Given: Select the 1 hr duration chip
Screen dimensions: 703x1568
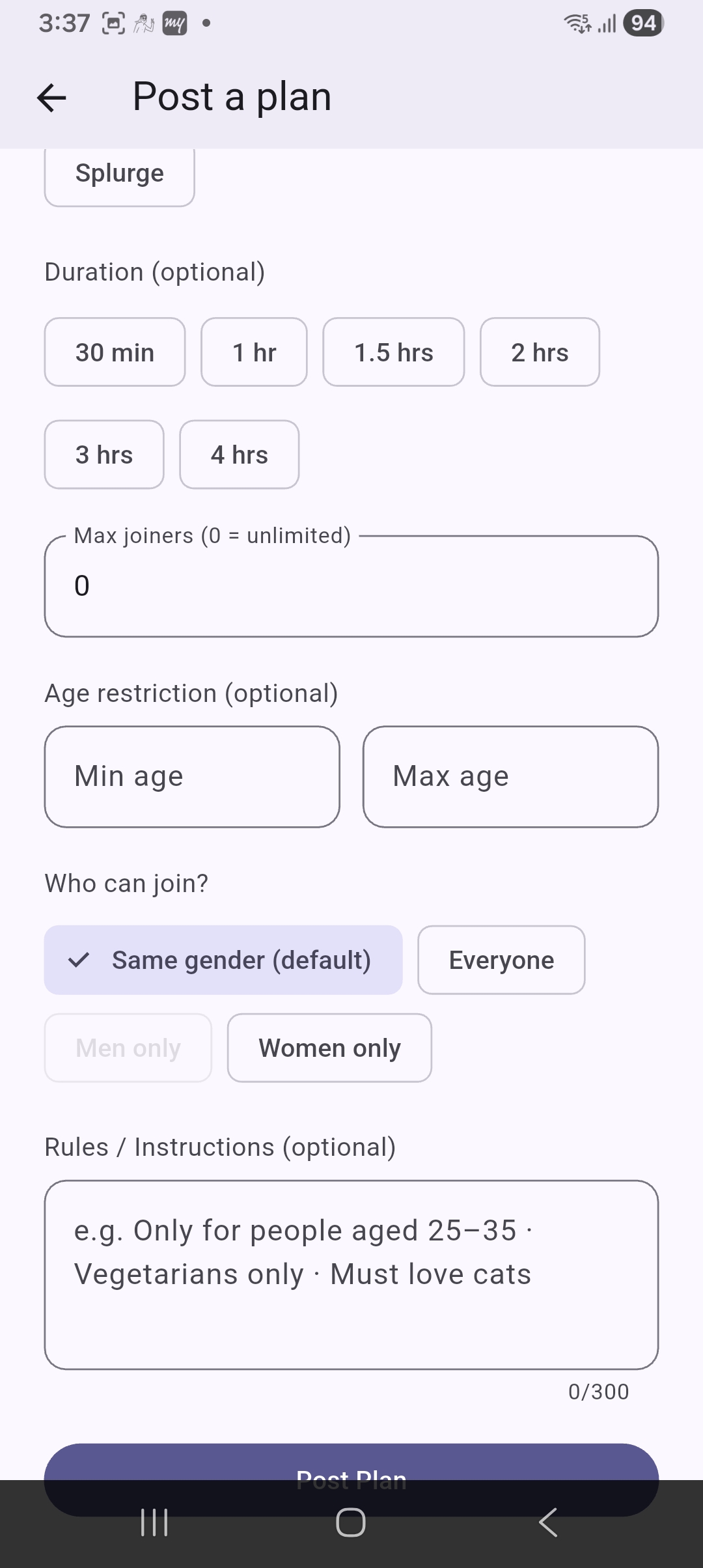Looking at the screenshot, I should pos(253,352).
